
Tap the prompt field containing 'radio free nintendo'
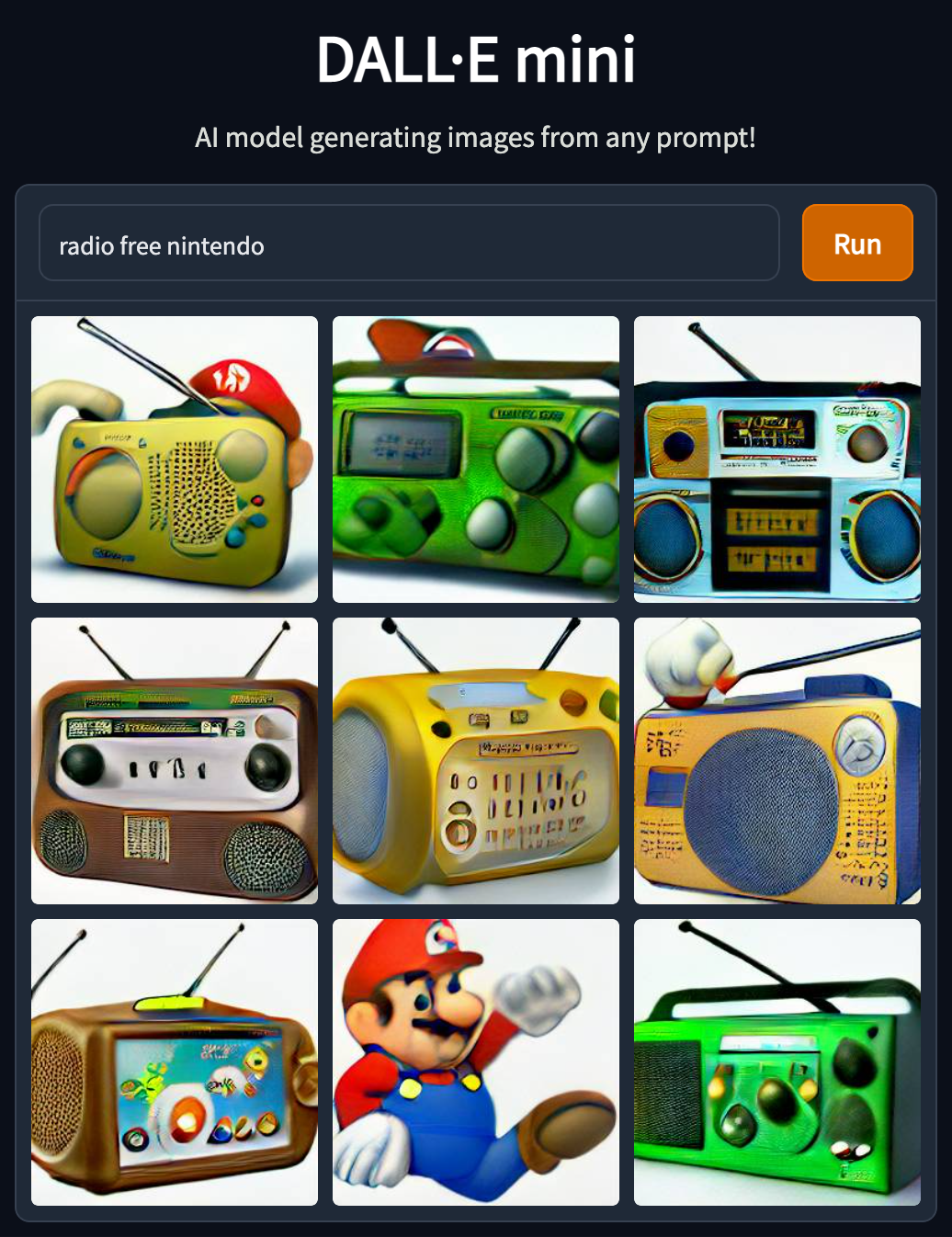(409, 244)
